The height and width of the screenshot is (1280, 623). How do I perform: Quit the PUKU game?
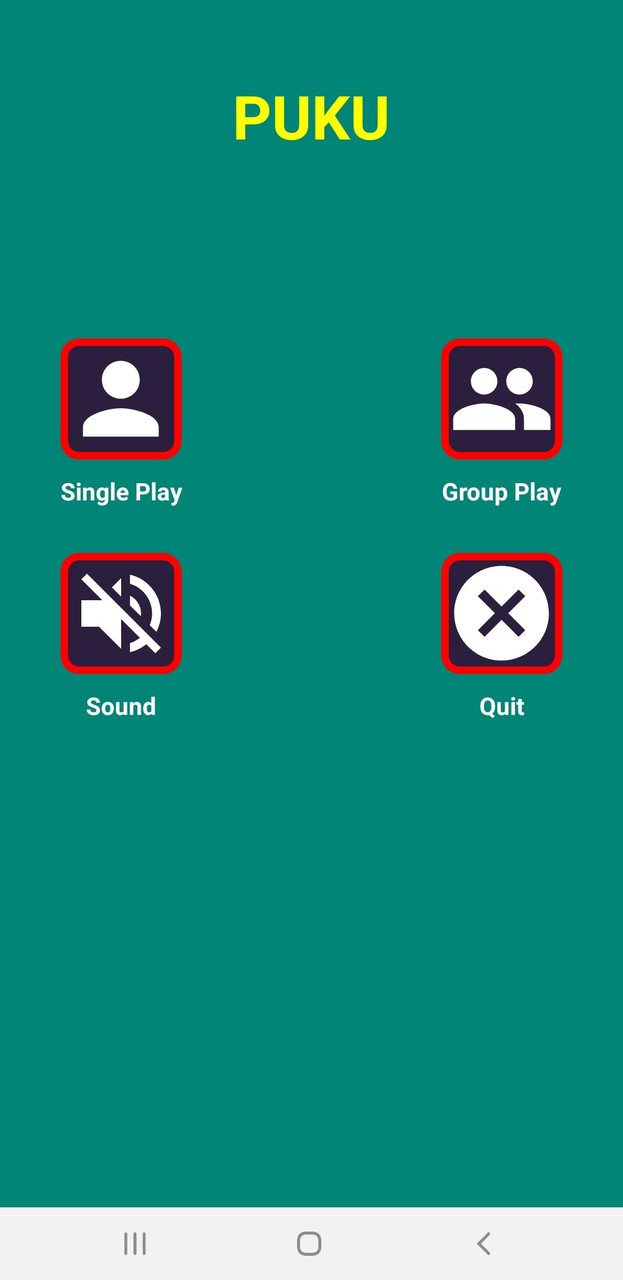(501, 613)
